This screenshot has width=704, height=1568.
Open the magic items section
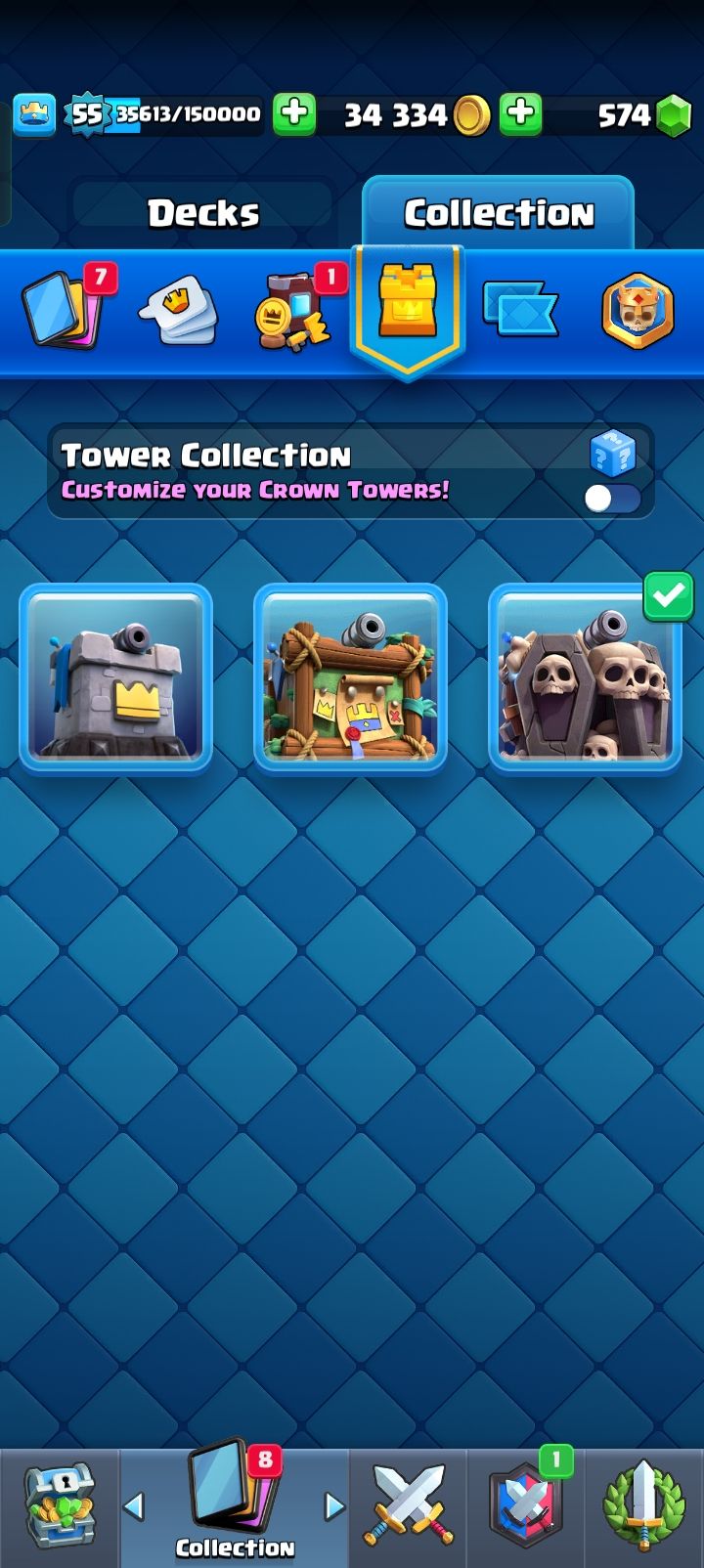pos(290,313)
